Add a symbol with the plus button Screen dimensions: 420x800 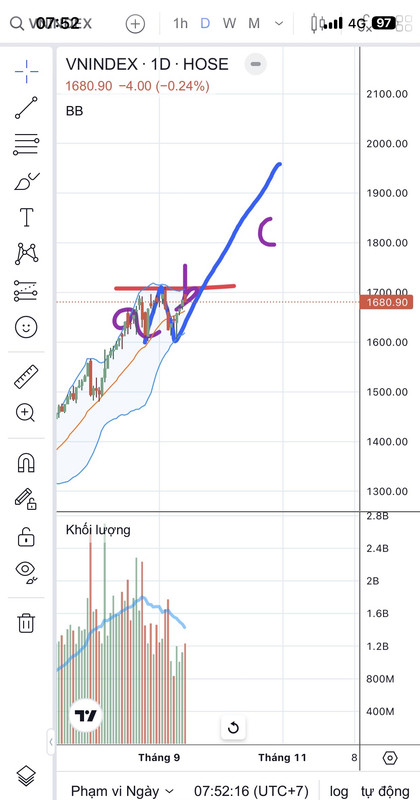135,23
